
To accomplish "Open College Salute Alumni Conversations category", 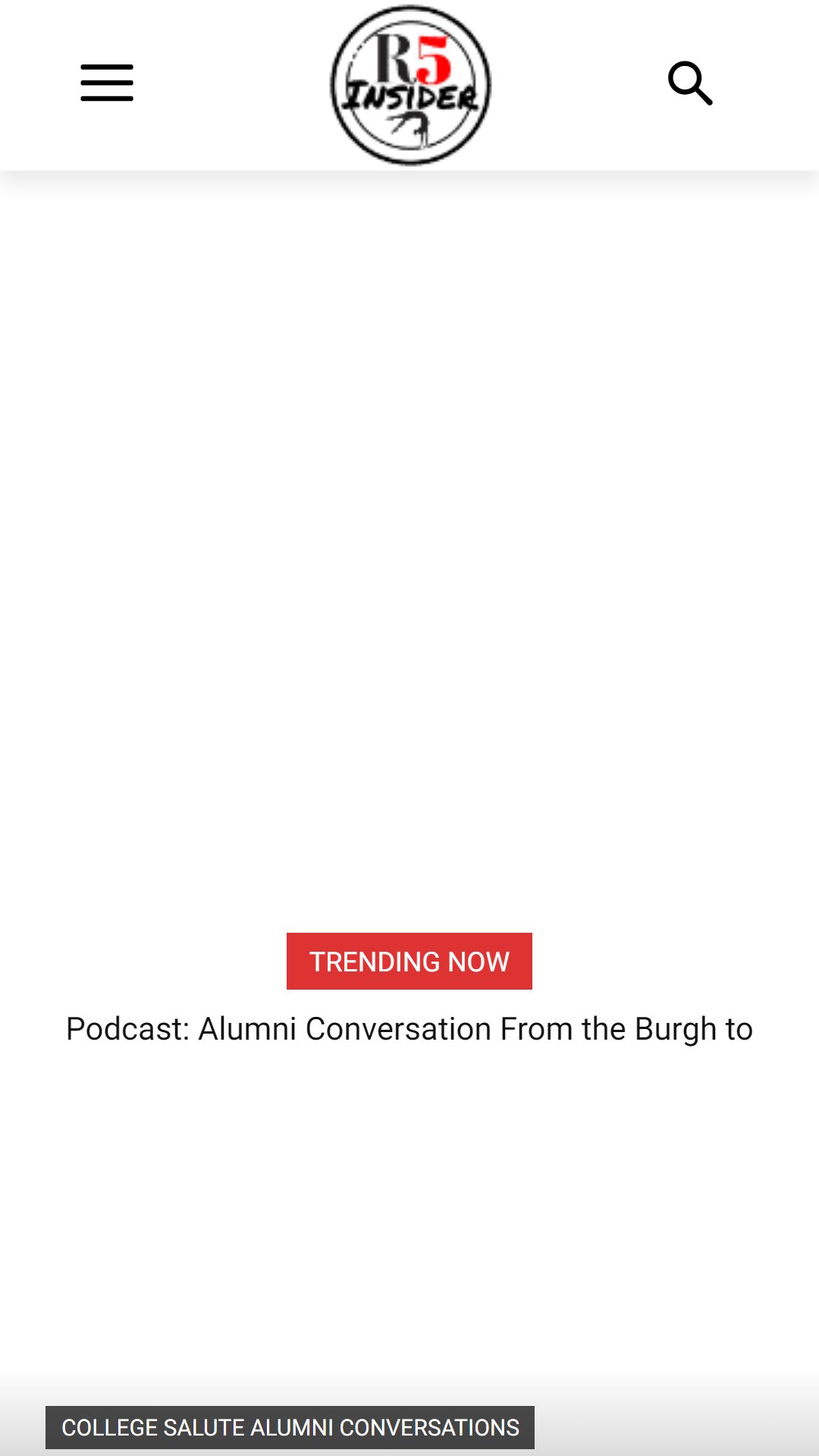I will pyautogui.click(x=290, y=1427).
